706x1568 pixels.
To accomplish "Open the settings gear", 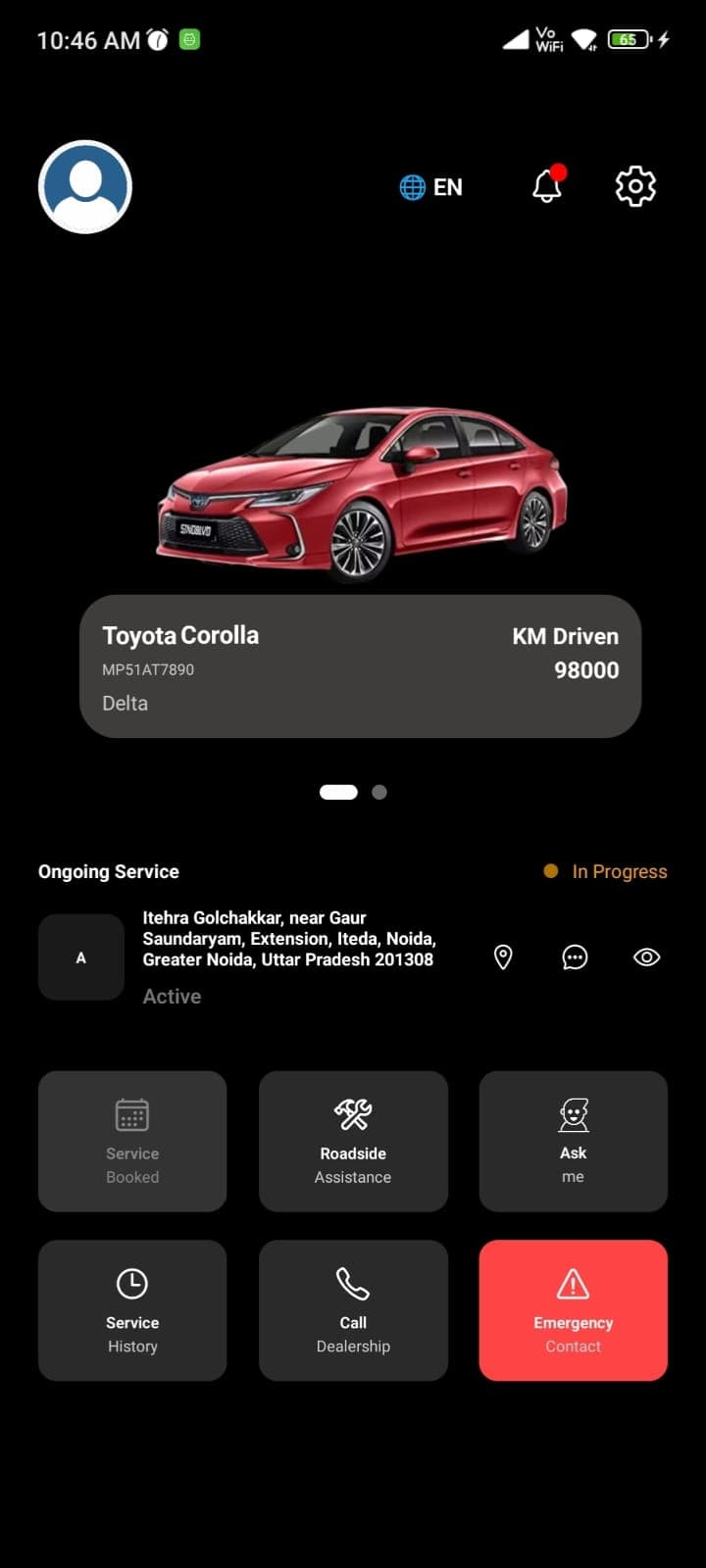I will (635, 186).
